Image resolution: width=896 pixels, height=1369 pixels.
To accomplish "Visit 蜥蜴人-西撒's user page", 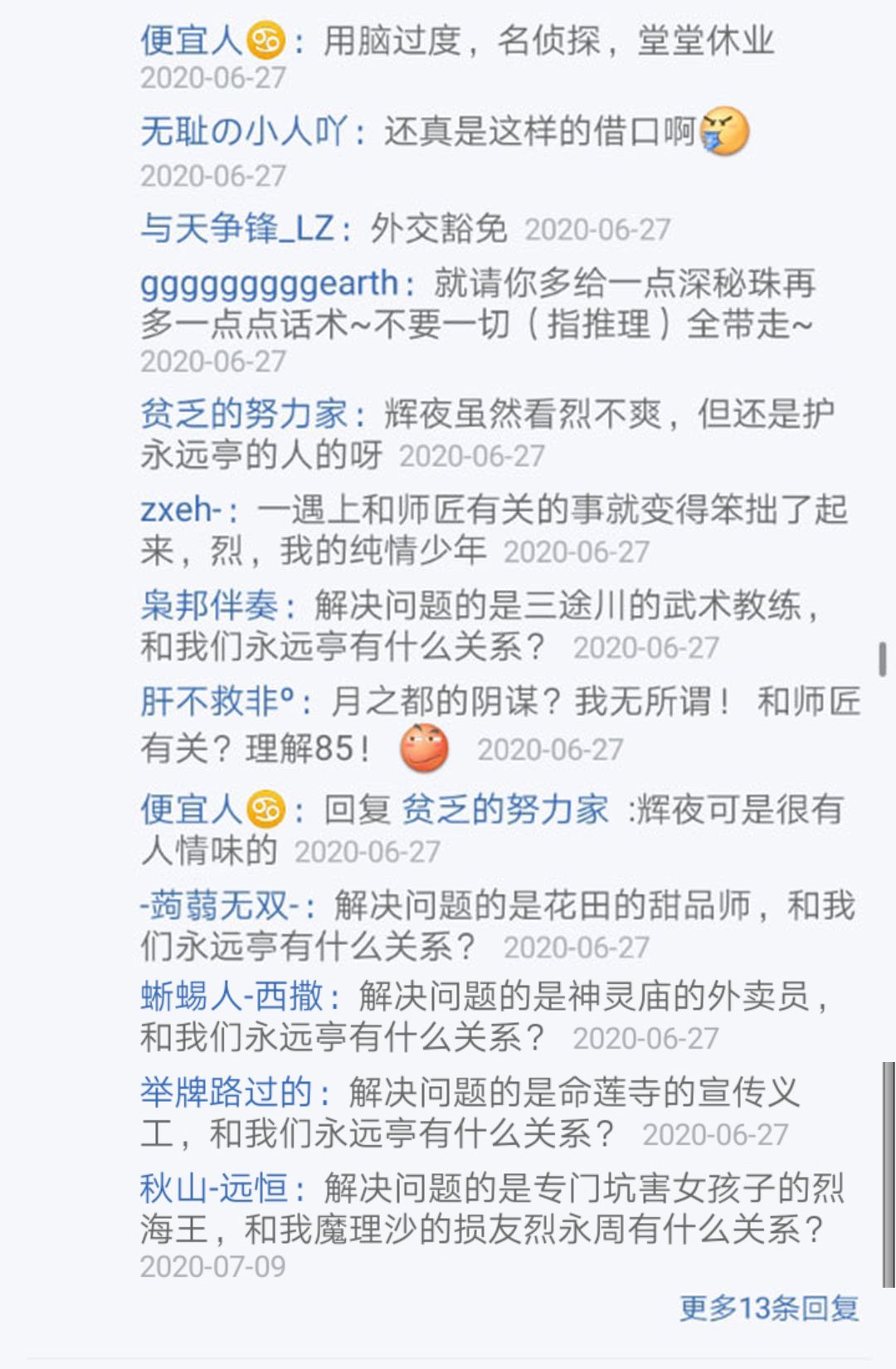I will coord(231,996).
